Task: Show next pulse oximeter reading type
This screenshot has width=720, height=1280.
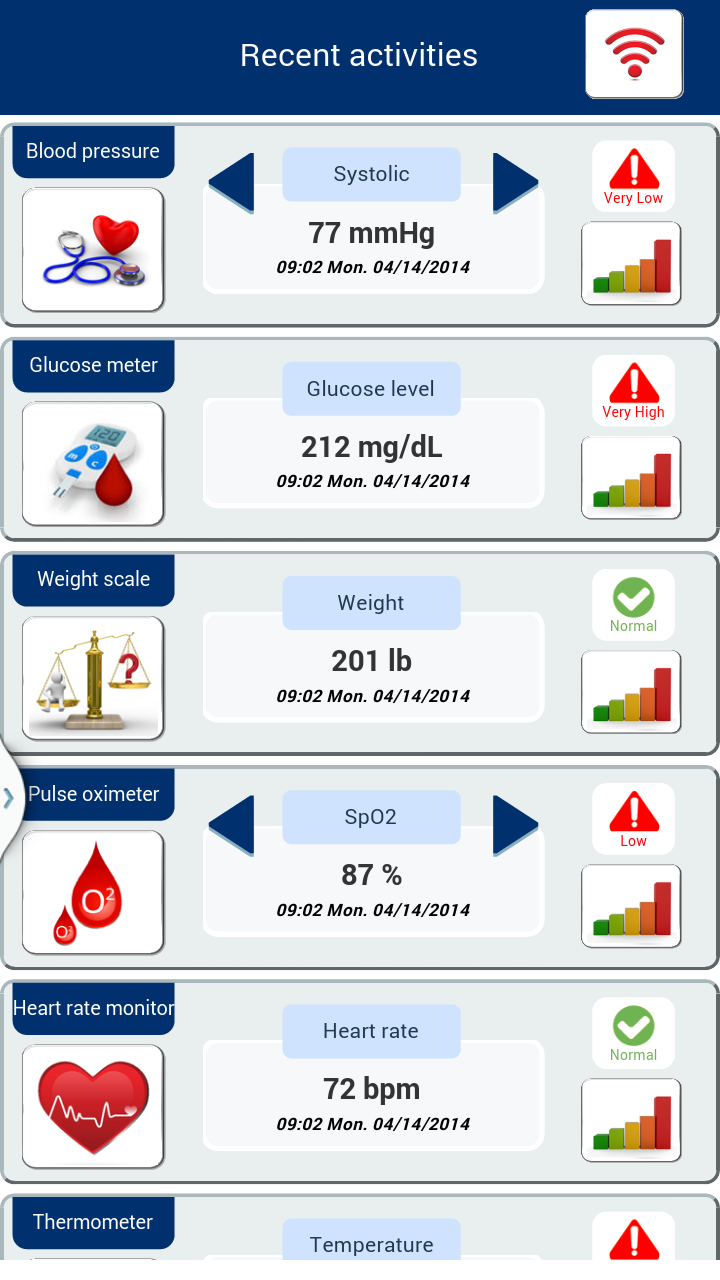Action: (x=515, y=825)
